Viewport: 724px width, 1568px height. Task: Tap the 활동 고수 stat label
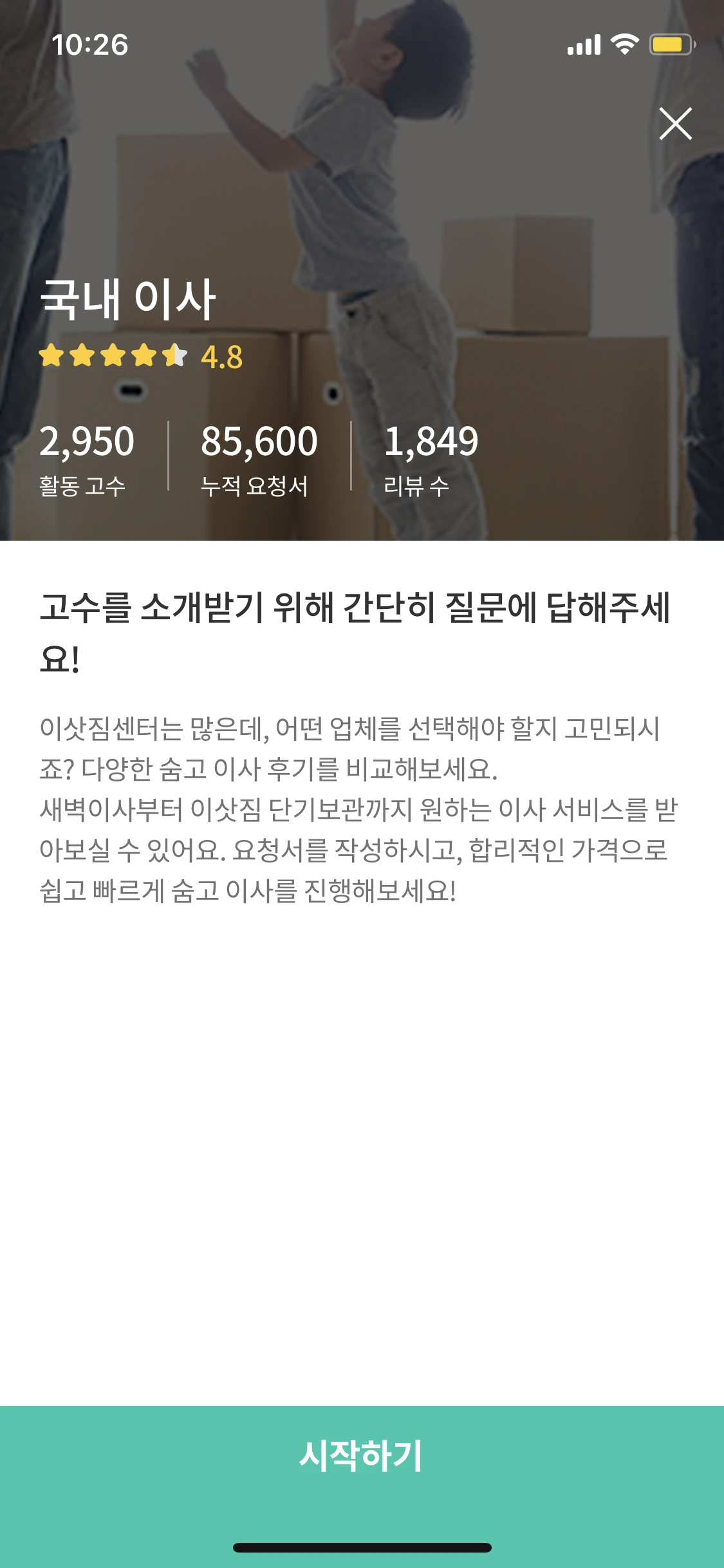point(83,485)
